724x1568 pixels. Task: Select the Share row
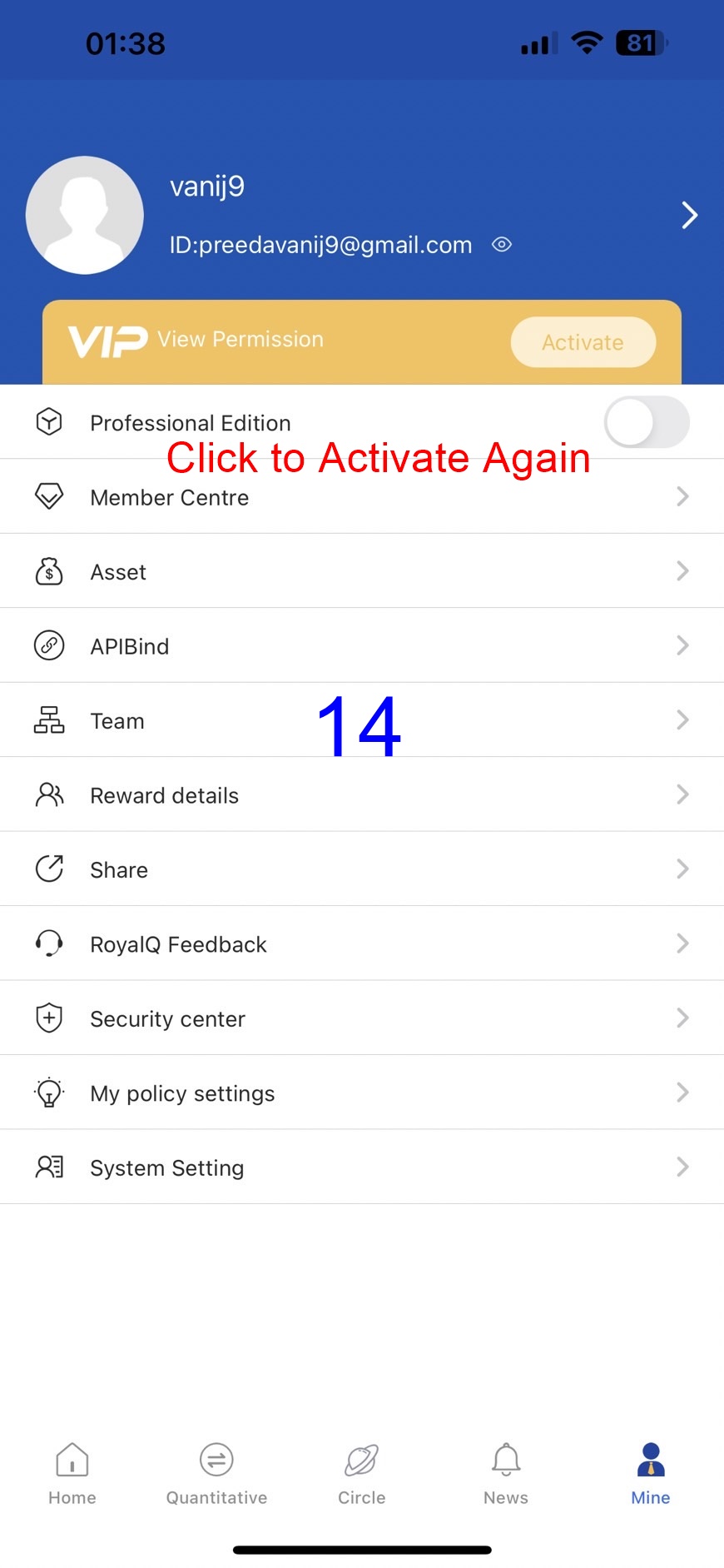click(361, 869)
